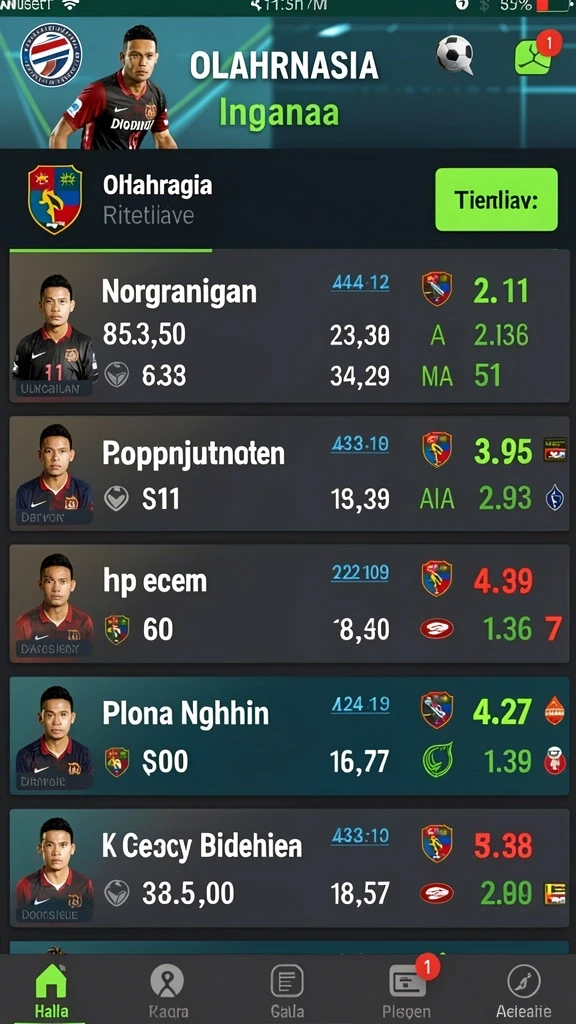Open the Norgranigan player card
The image size is (576, 1024).
[x=289, y=327]
